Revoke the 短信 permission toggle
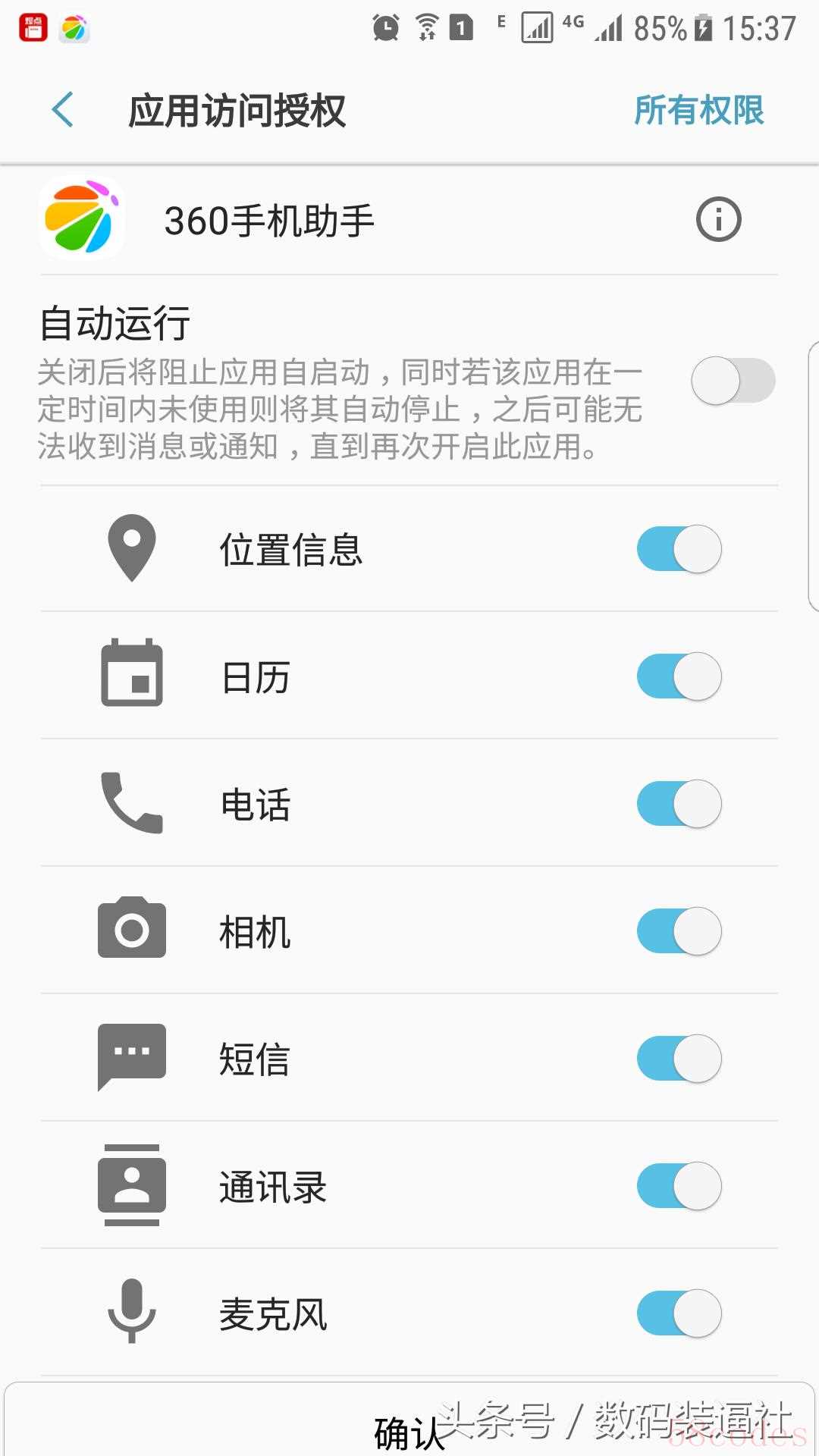The width and height of the screenshot is (819, 1456). pyautogui.click(x=679, y=1059)
